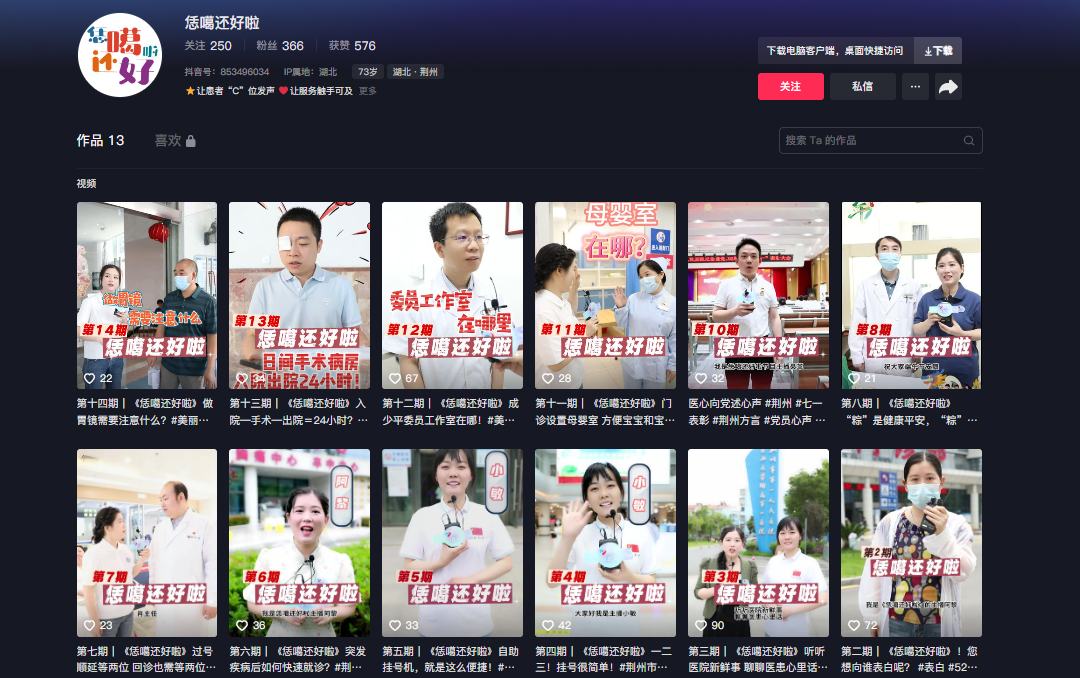This screenshot has height=678, width=1080.
Task: Switch to the 作品 13 tab
Action: (x=100, y=141)
